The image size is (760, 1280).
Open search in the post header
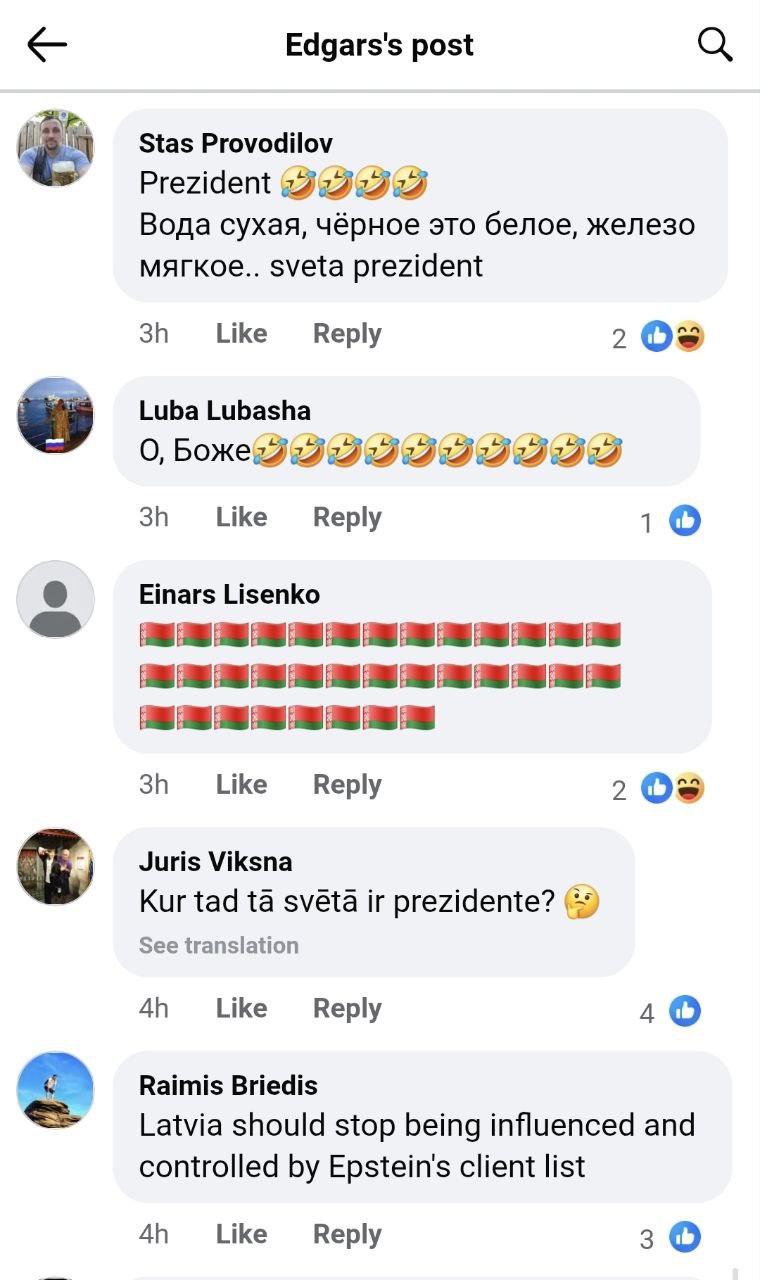point(714,45)
